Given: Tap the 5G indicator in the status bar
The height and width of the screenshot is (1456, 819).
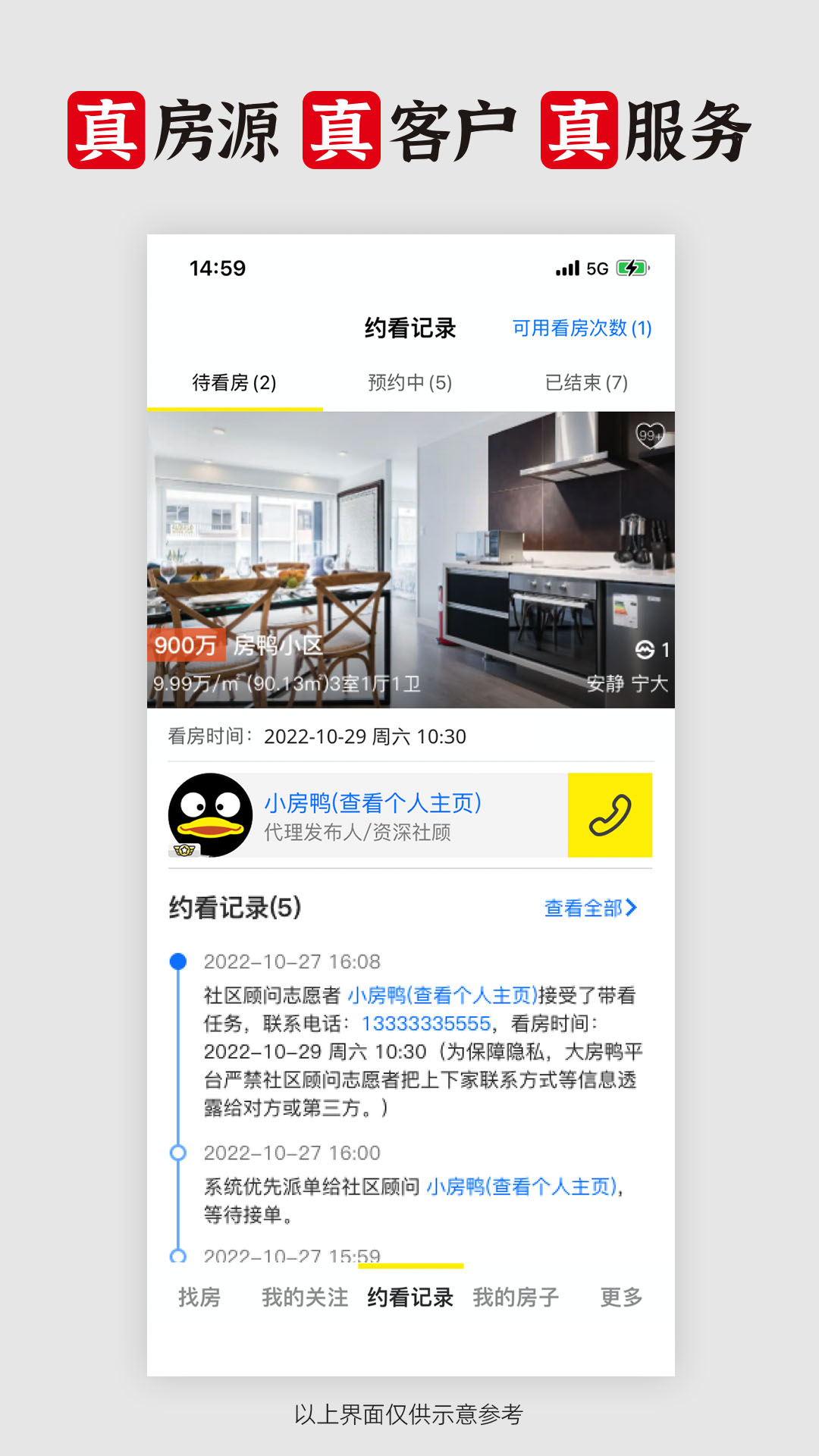Looking at the screenshot, I should [598, 268].
